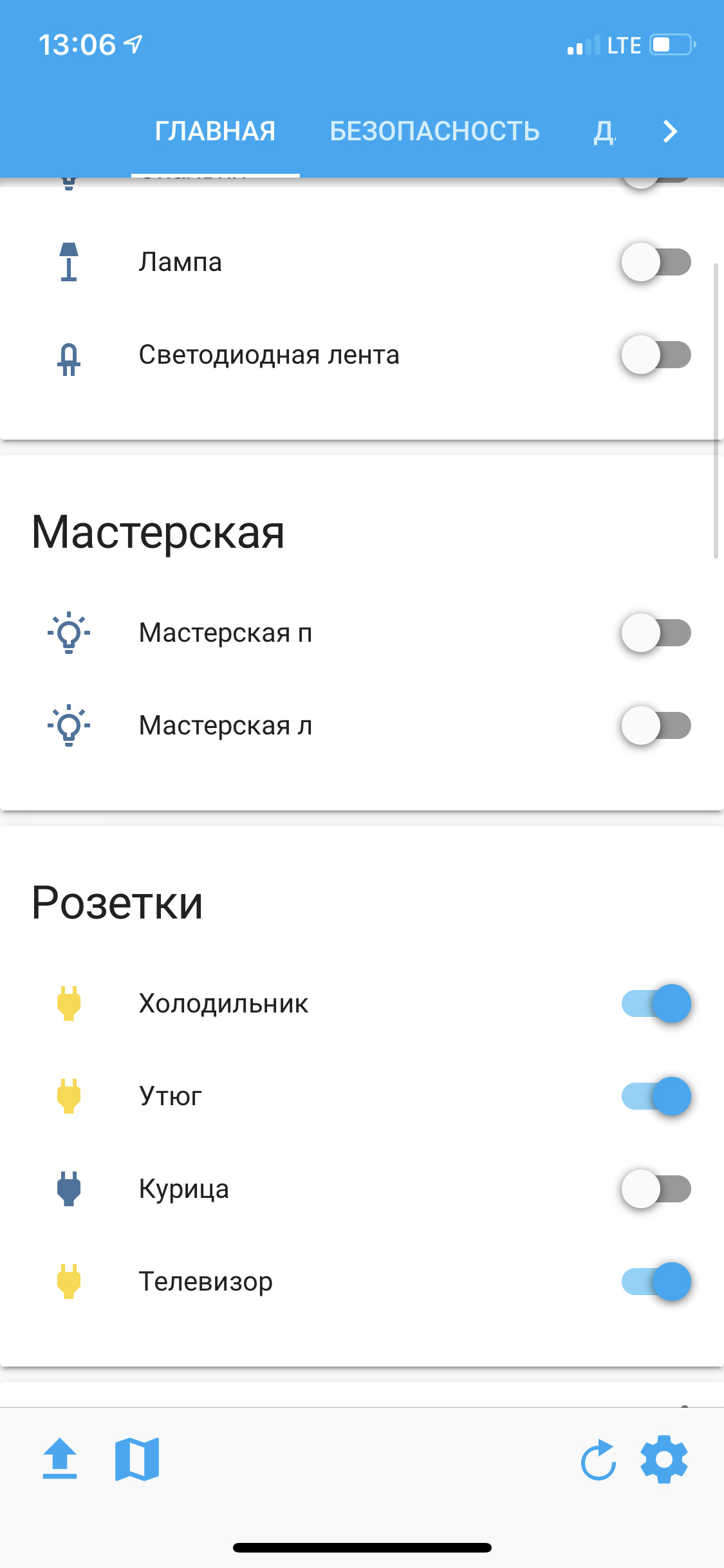
Task: Click the map icon in the bottom toolbar
Action: coord(137,1459)
